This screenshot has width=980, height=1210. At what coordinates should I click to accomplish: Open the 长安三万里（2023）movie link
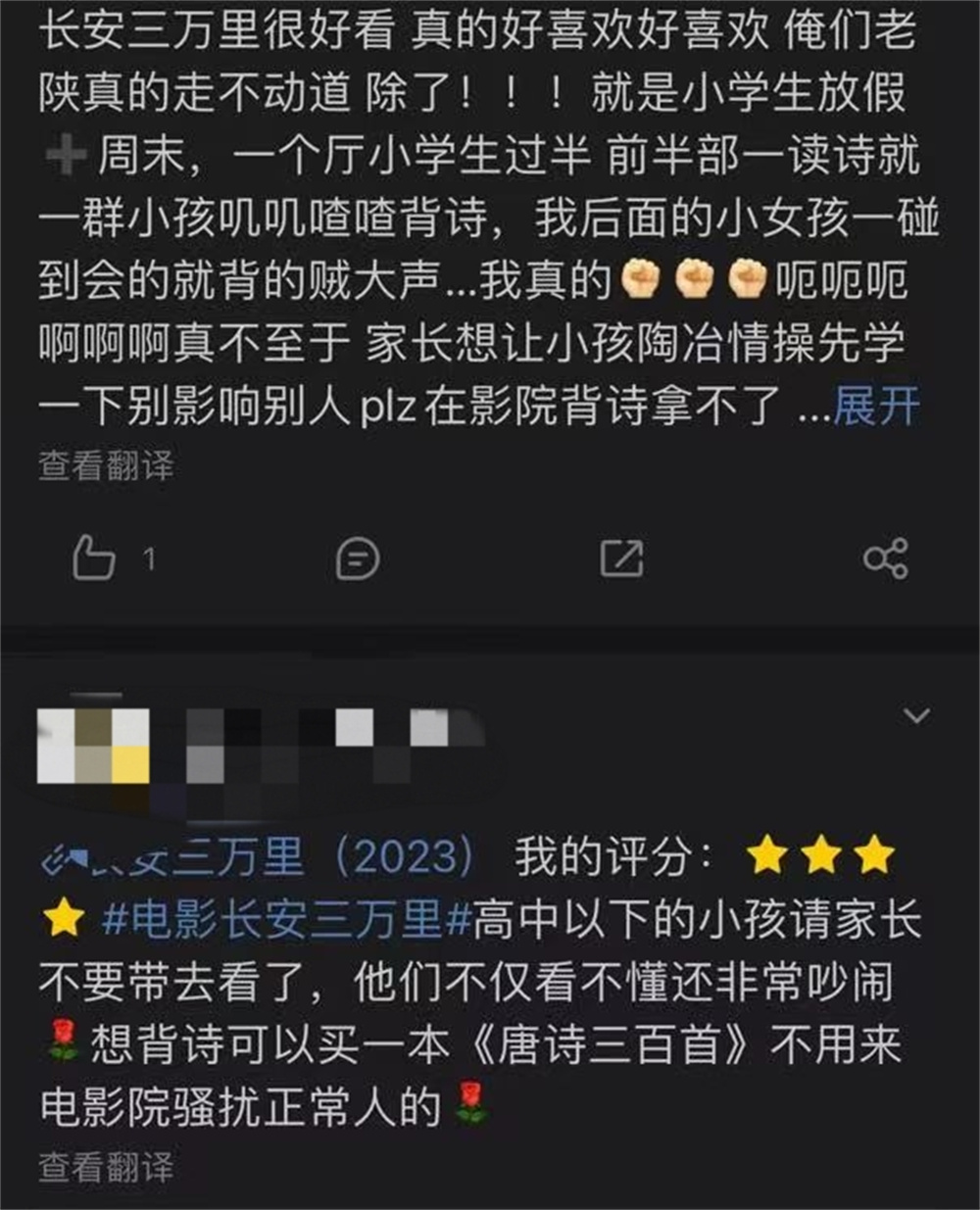point(260,858)
